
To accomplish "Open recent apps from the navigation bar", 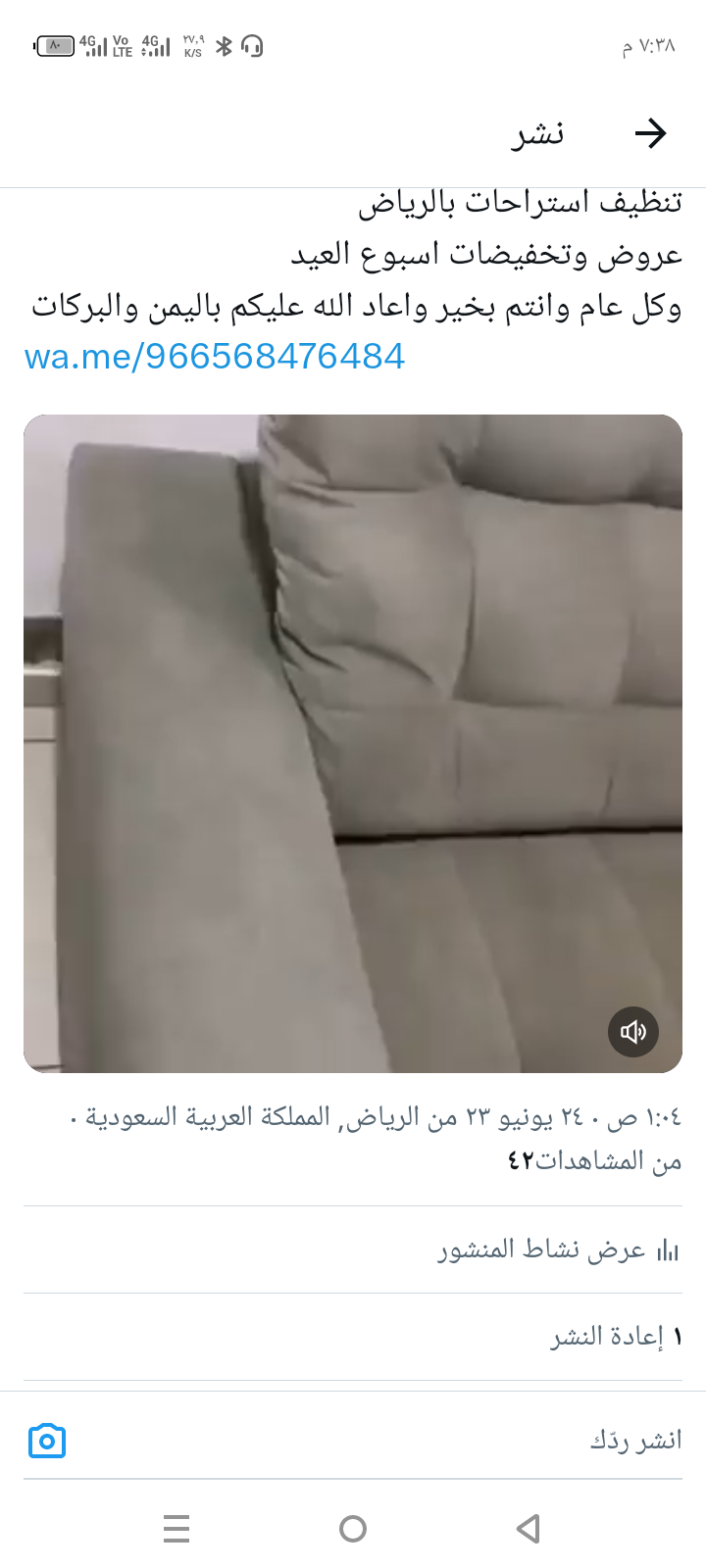I will [176, 1528].
